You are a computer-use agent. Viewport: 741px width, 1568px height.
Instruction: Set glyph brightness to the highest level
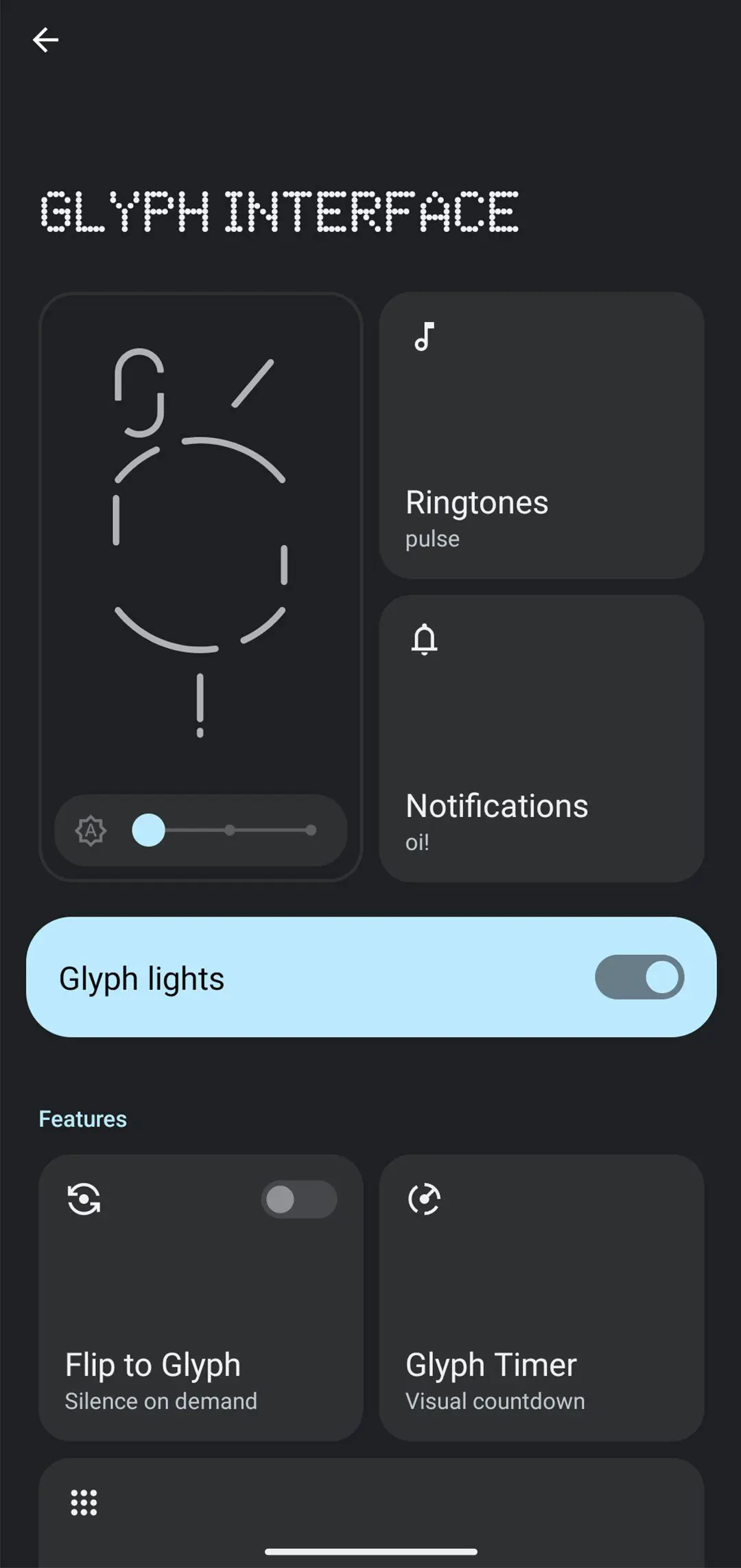pos(311,830)
